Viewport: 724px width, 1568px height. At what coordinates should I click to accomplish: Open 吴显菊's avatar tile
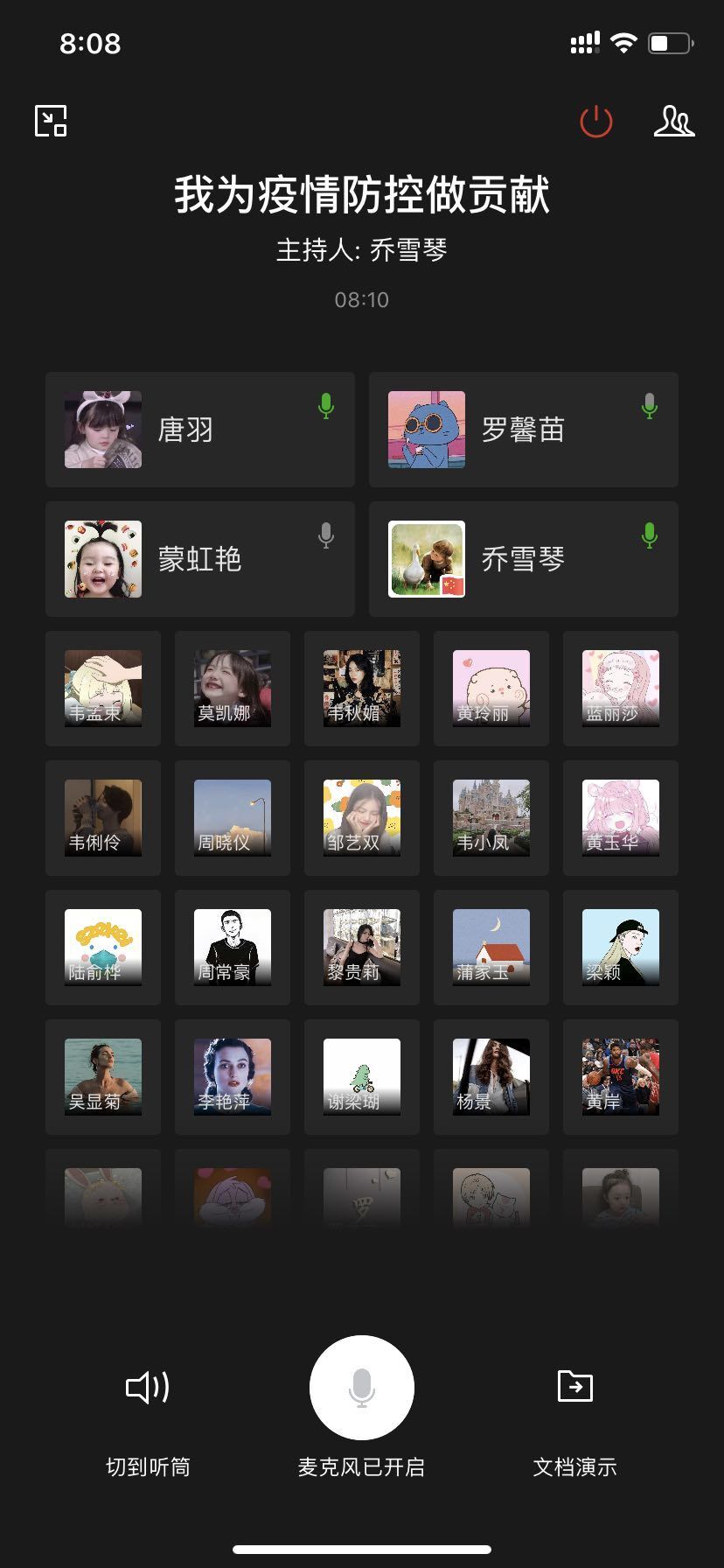pyautogui.click(x=103, y=1077)
